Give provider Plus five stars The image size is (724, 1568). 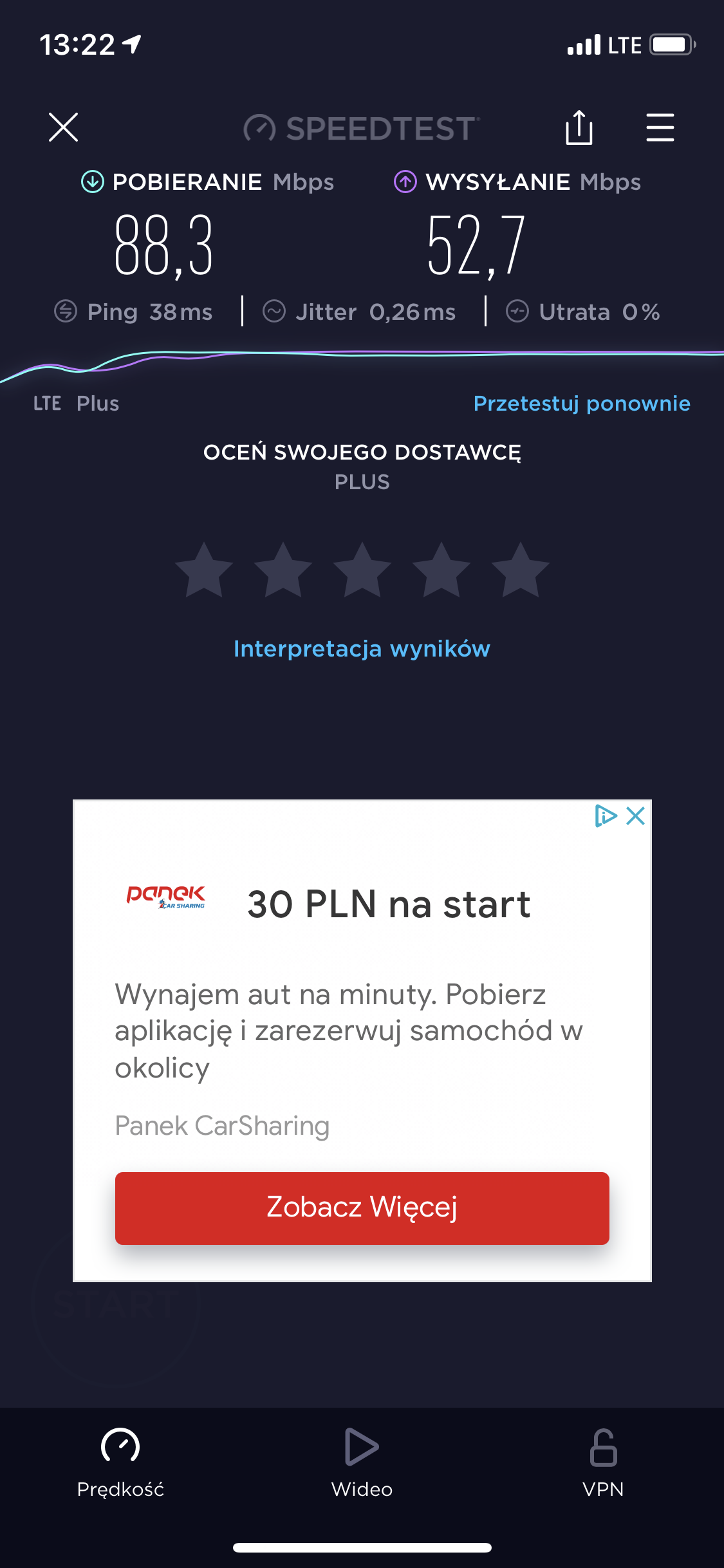coord(520,571)
